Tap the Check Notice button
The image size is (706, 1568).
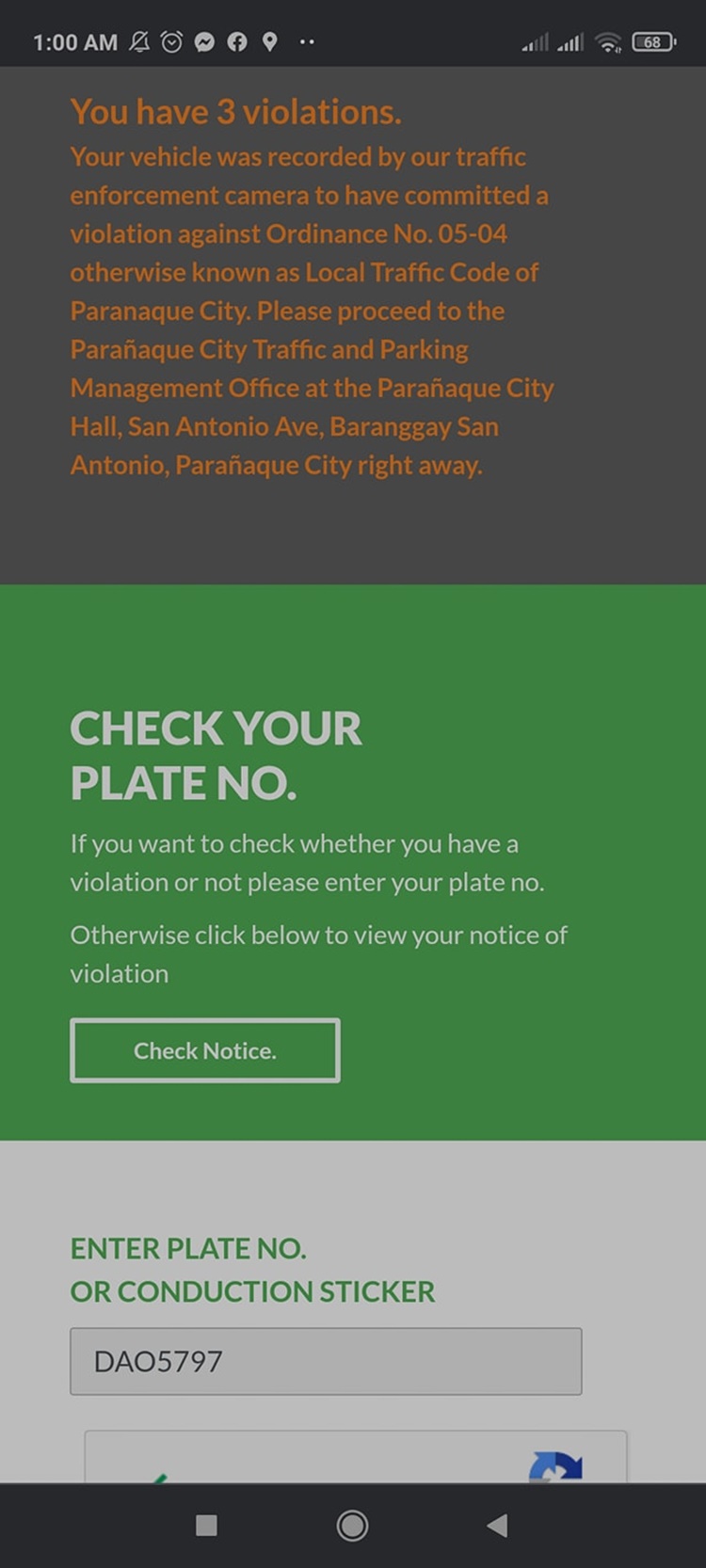pos(205,1050)
